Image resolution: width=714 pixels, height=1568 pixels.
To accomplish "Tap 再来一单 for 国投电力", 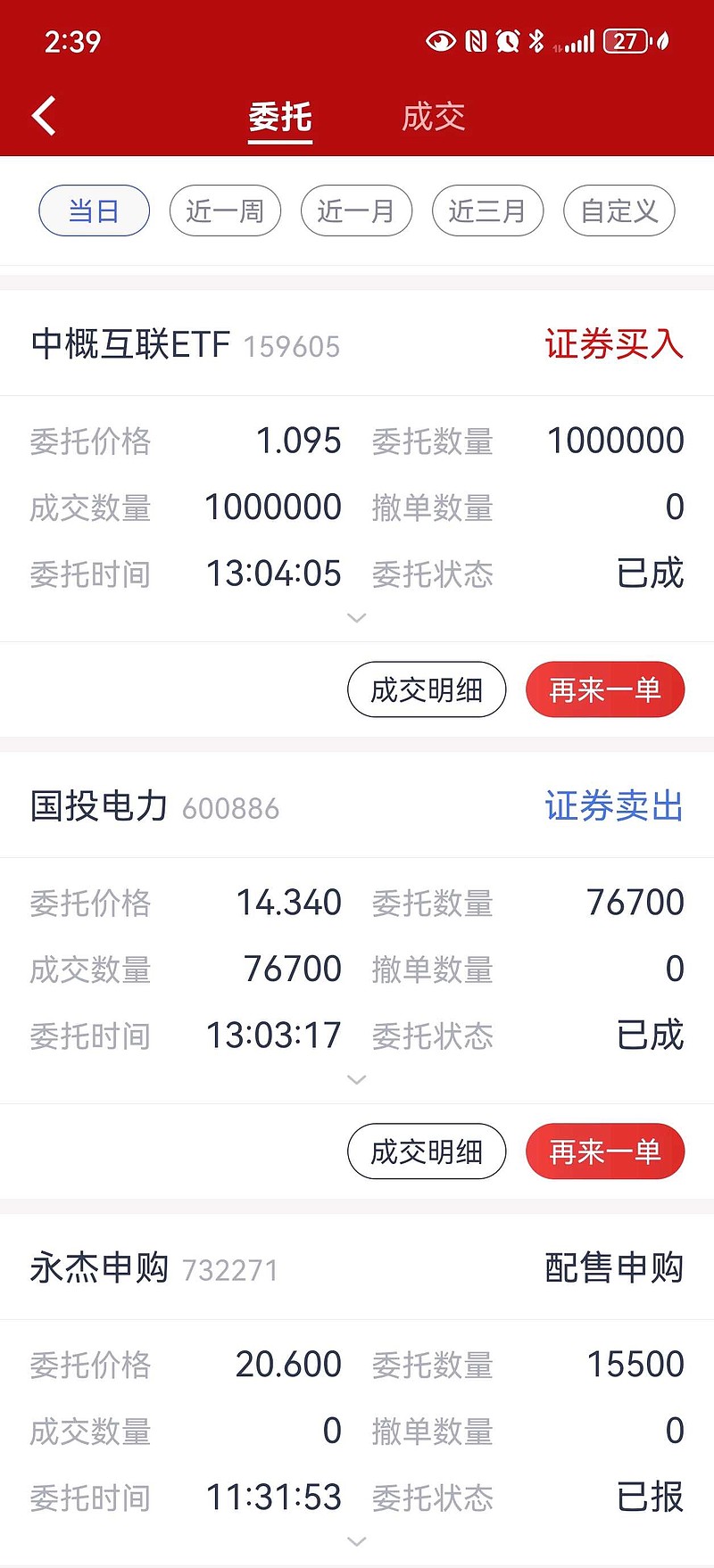I will point(605,1151).
